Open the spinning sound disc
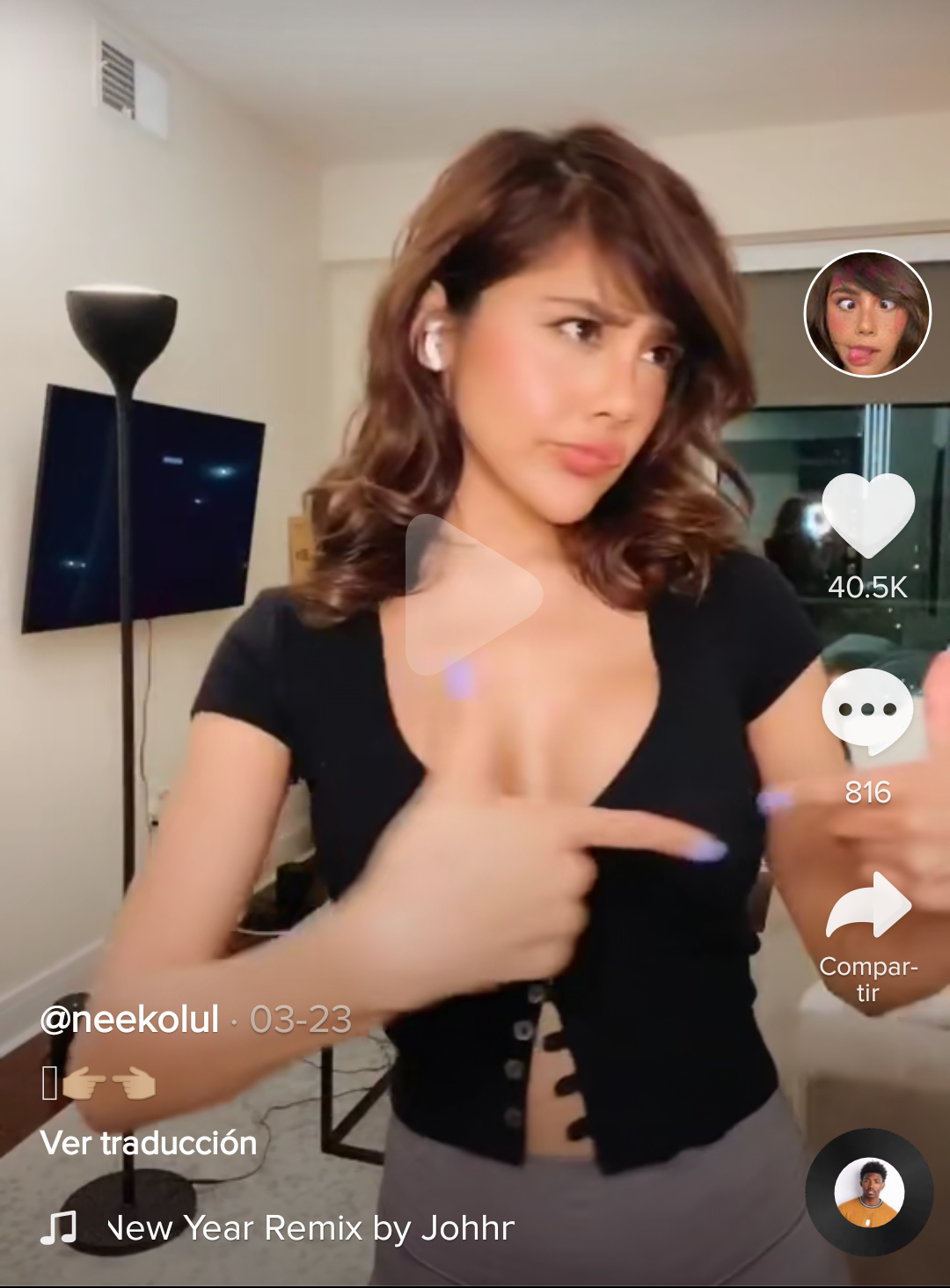Viewport: 950px width, 1288px height. [869, 1192]
